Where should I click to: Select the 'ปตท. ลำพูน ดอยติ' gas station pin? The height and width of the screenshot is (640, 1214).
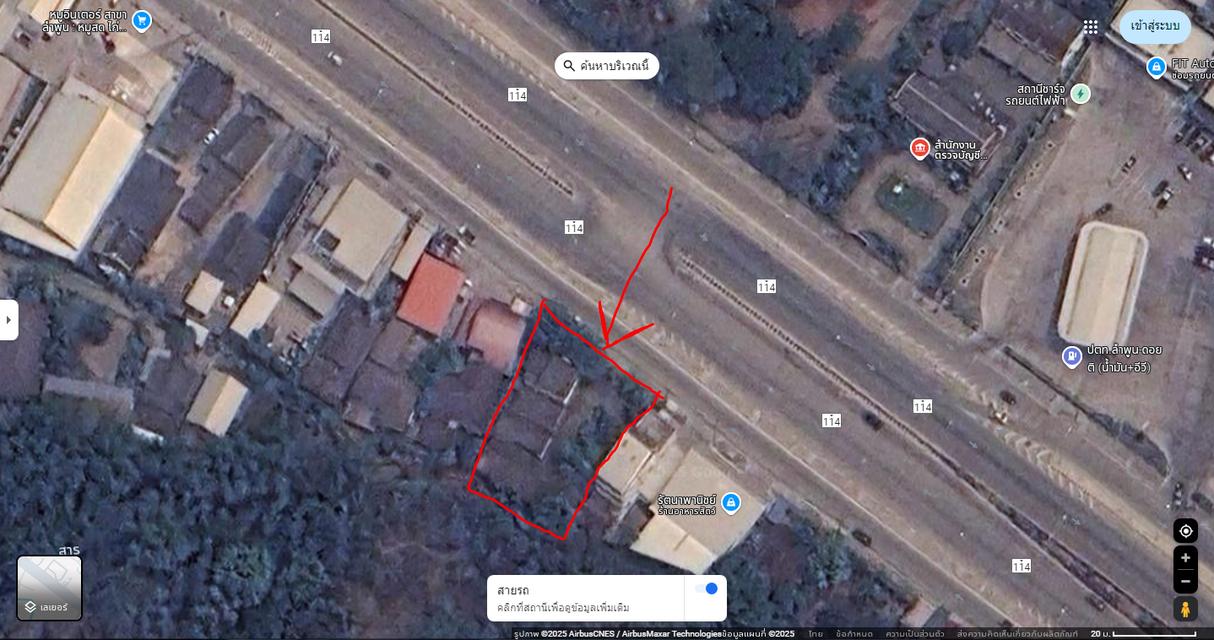1071,355
